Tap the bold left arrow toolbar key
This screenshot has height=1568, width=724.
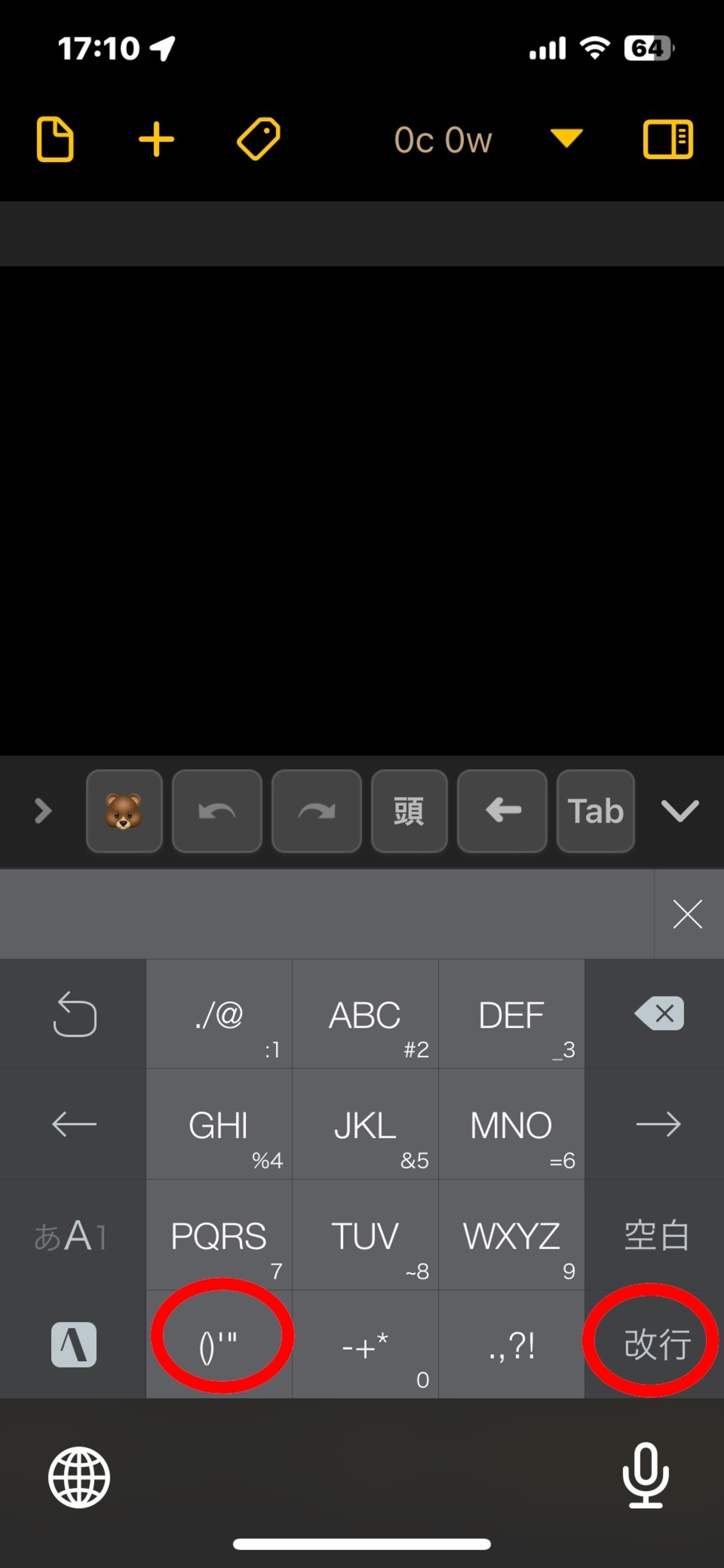[502, 811]
